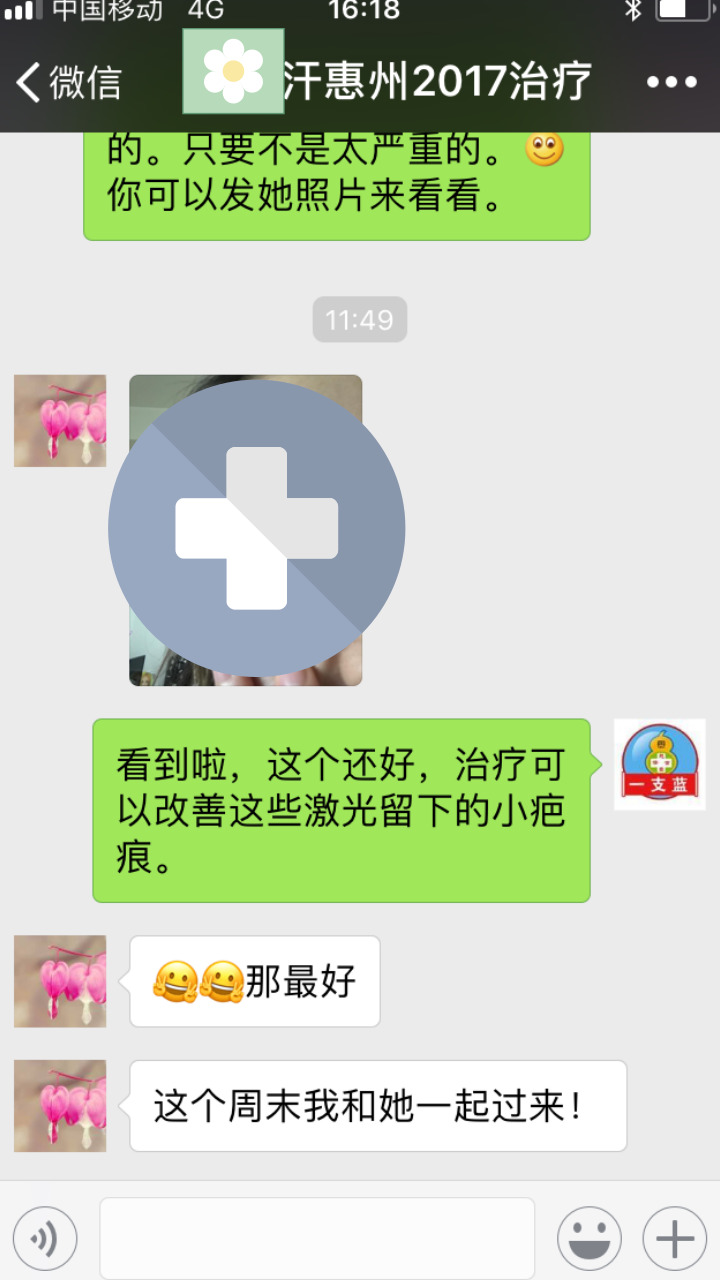Tap the pink flower avatar next to the latest message

pyautogui.click(x=60, y=1105)
